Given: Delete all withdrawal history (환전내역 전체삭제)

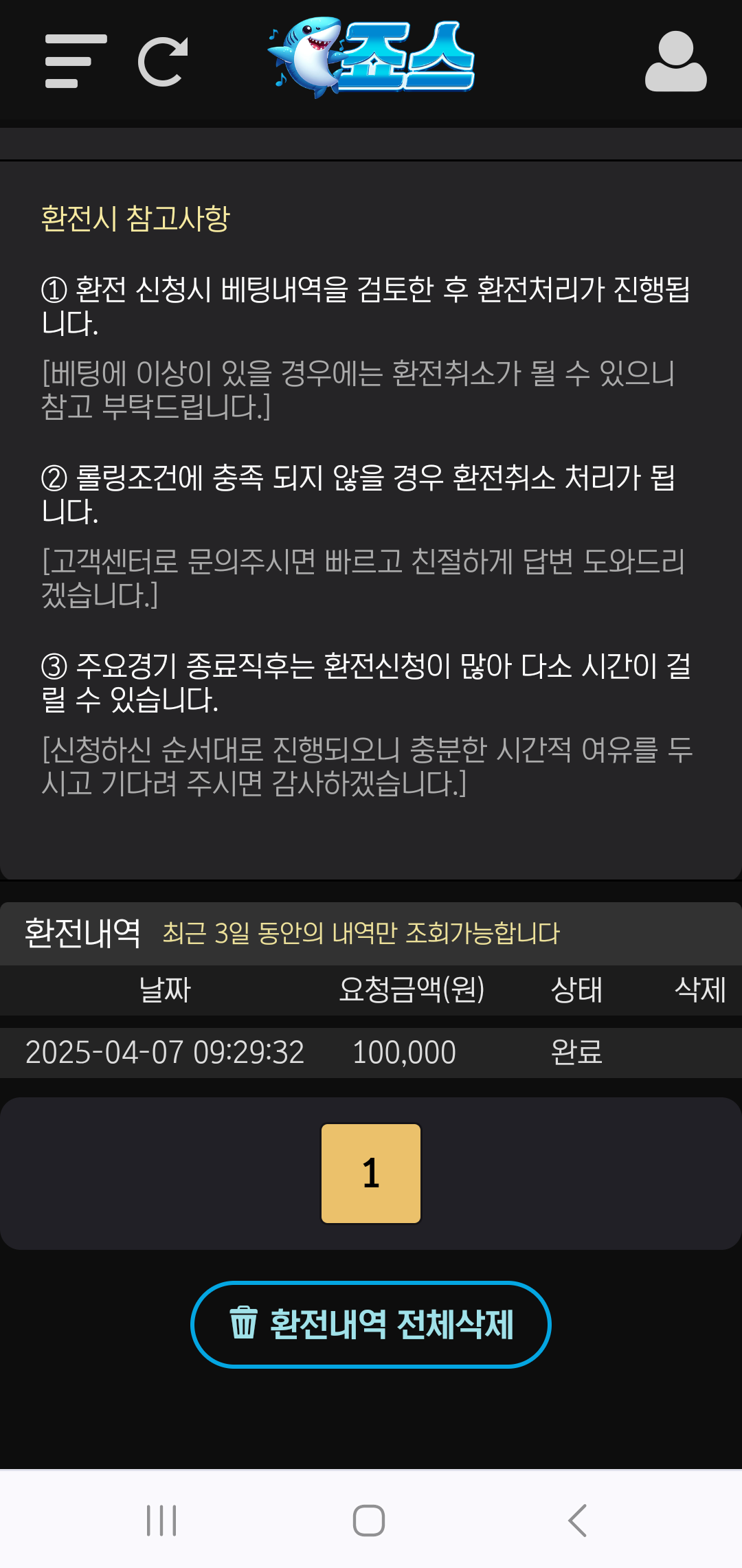Looking at the screenshot, I should (x=371, y=1324).
